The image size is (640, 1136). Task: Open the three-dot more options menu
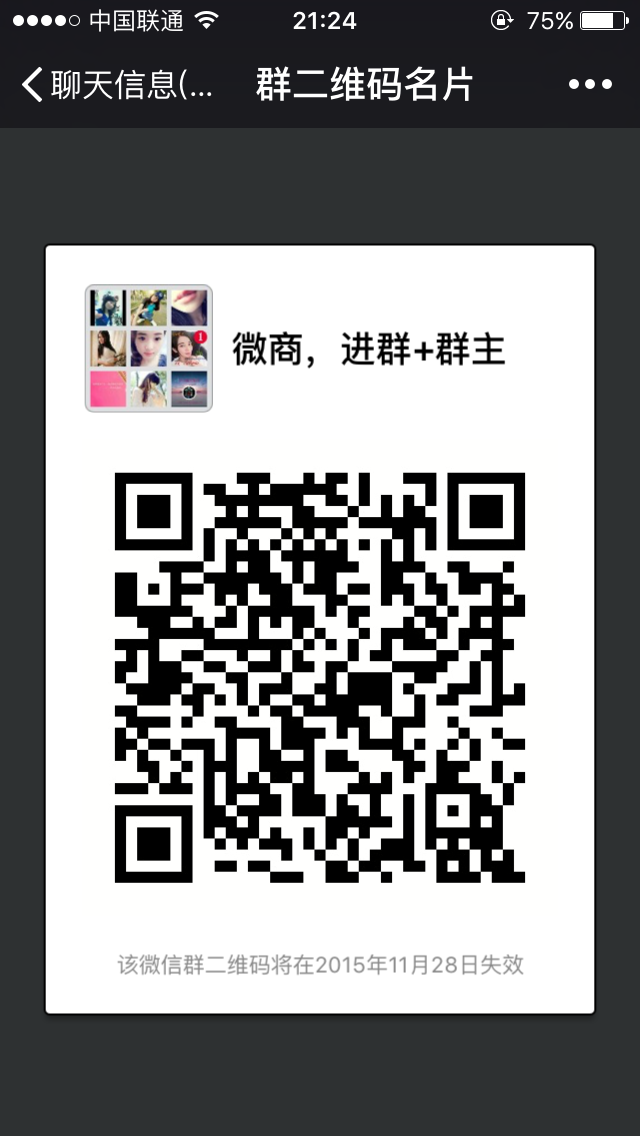click(590, 85)
